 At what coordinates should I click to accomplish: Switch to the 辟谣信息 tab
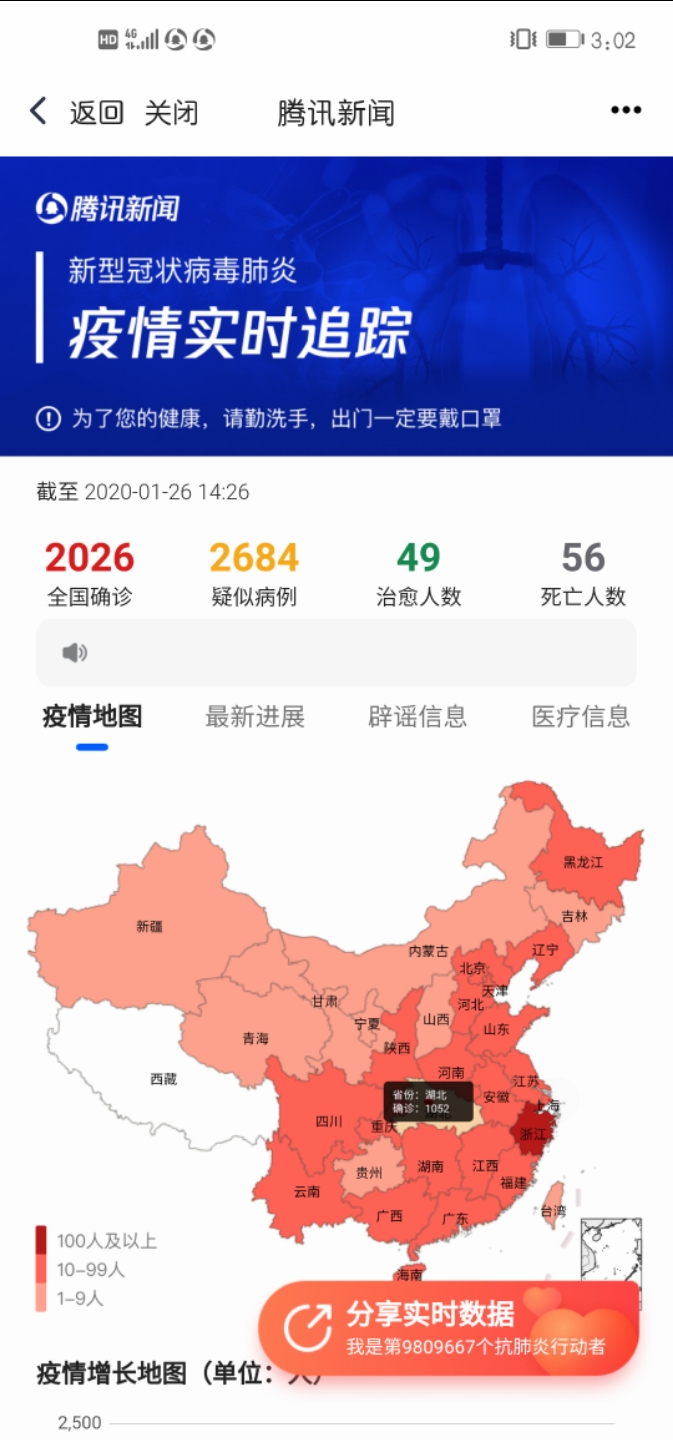[x=418, y=716]
